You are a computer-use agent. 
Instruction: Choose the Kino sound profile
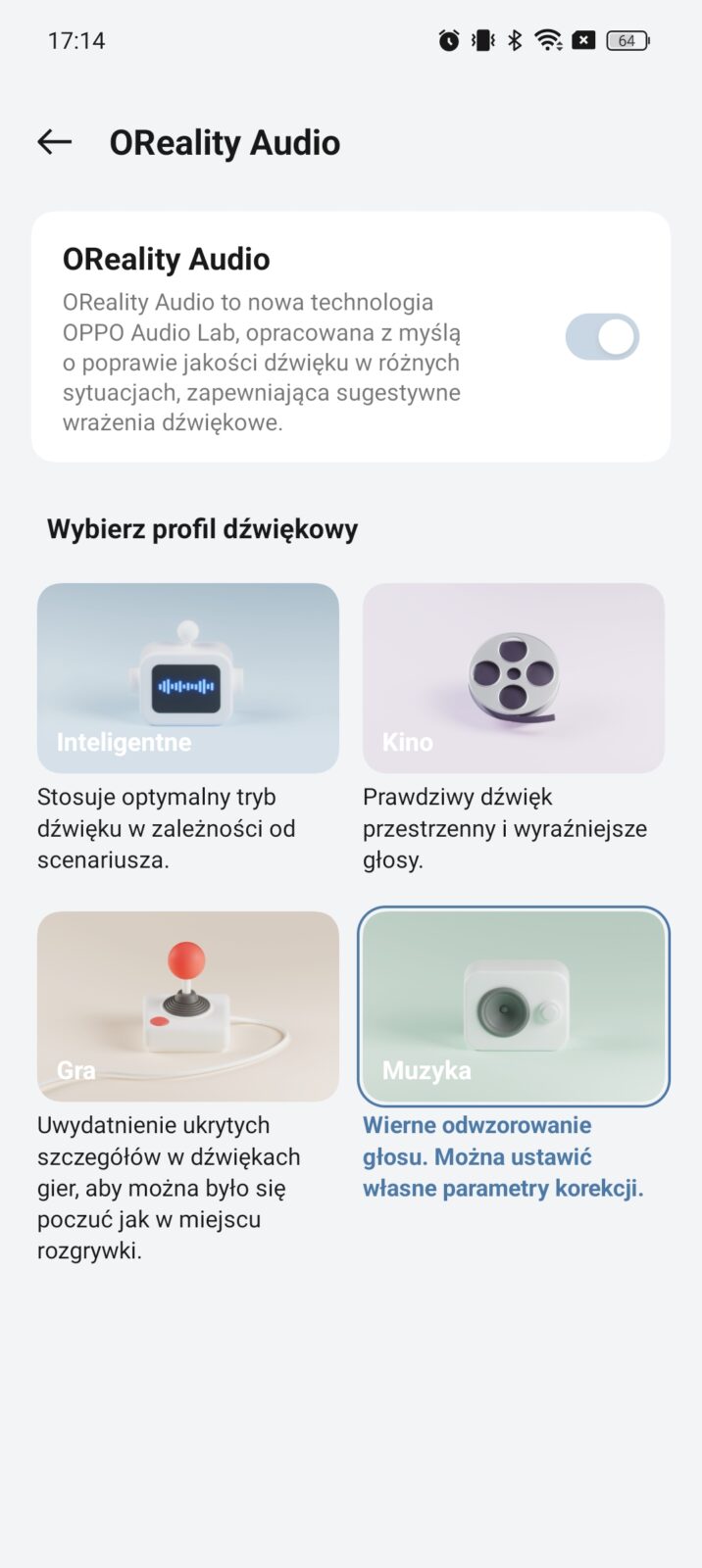(x=514, y=678)
